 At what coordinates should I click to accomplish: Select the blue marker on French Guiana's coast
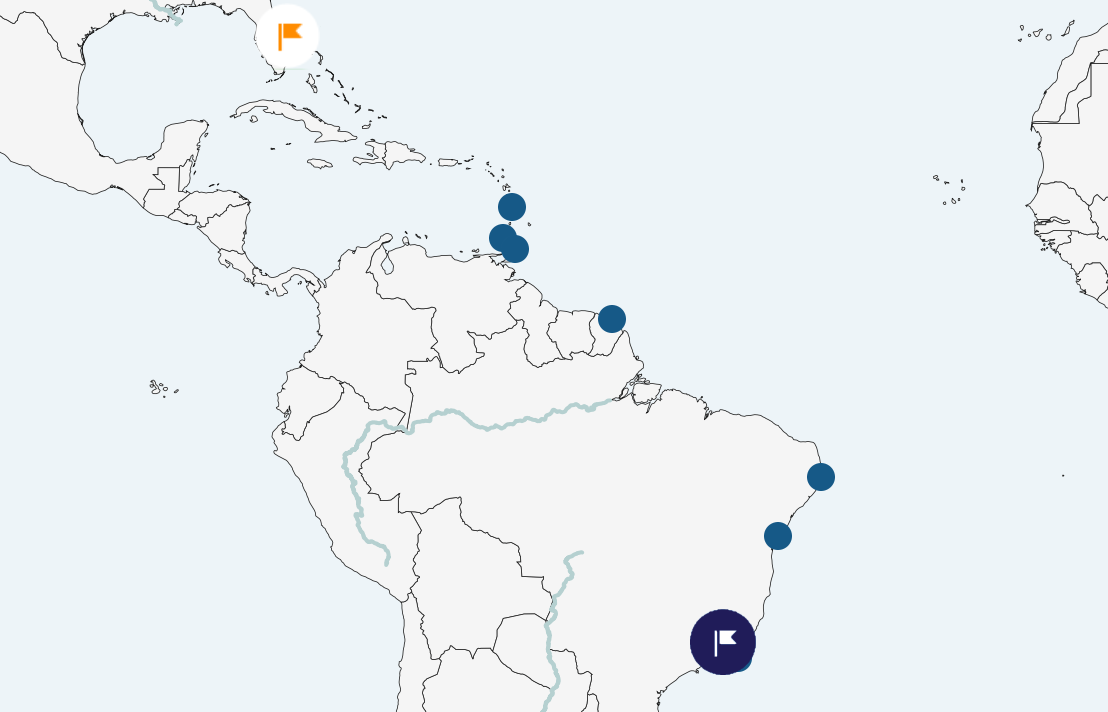pos(611,319)
